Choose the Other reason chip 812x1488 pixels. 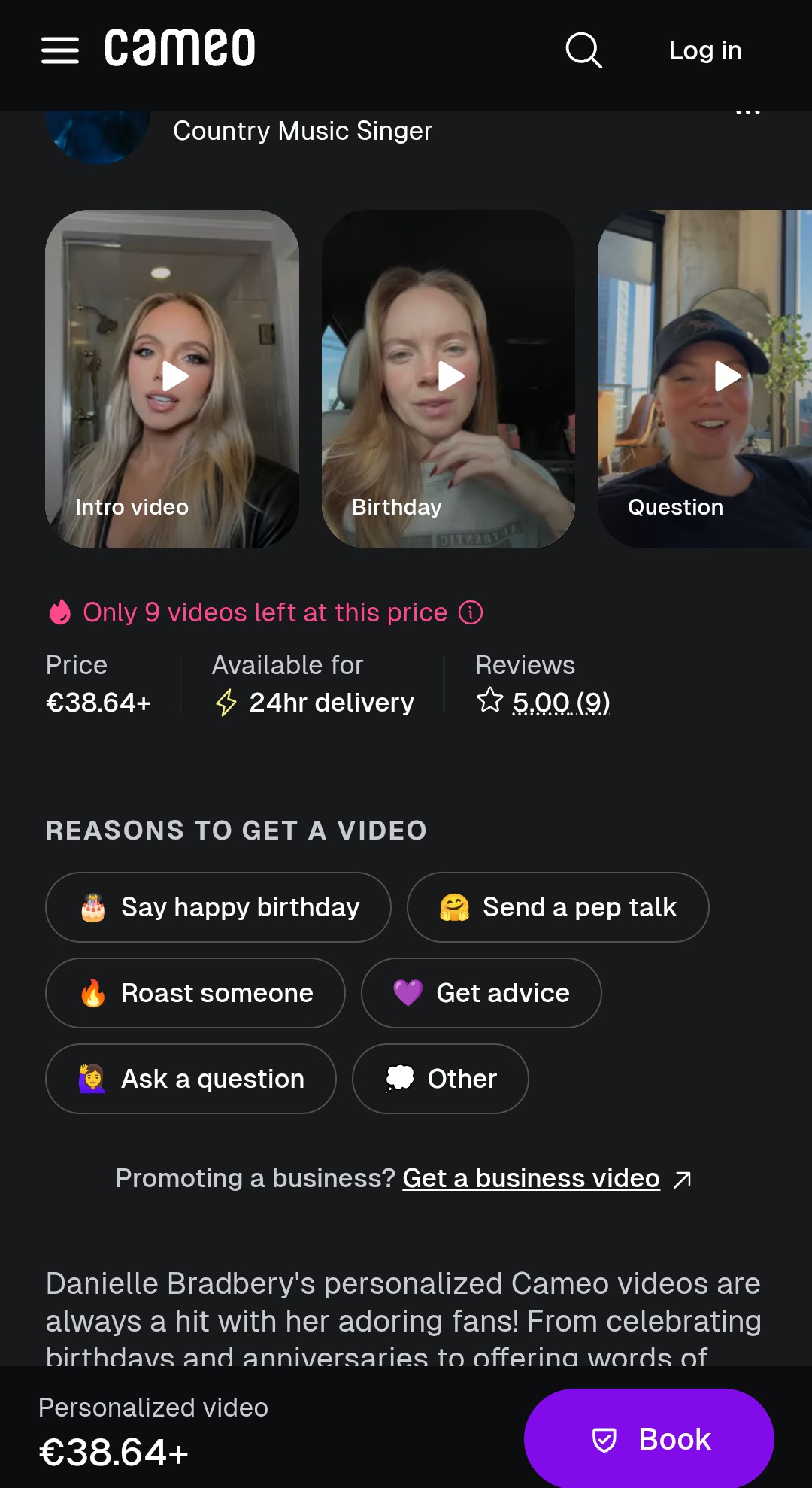(x=441, y=1079)
